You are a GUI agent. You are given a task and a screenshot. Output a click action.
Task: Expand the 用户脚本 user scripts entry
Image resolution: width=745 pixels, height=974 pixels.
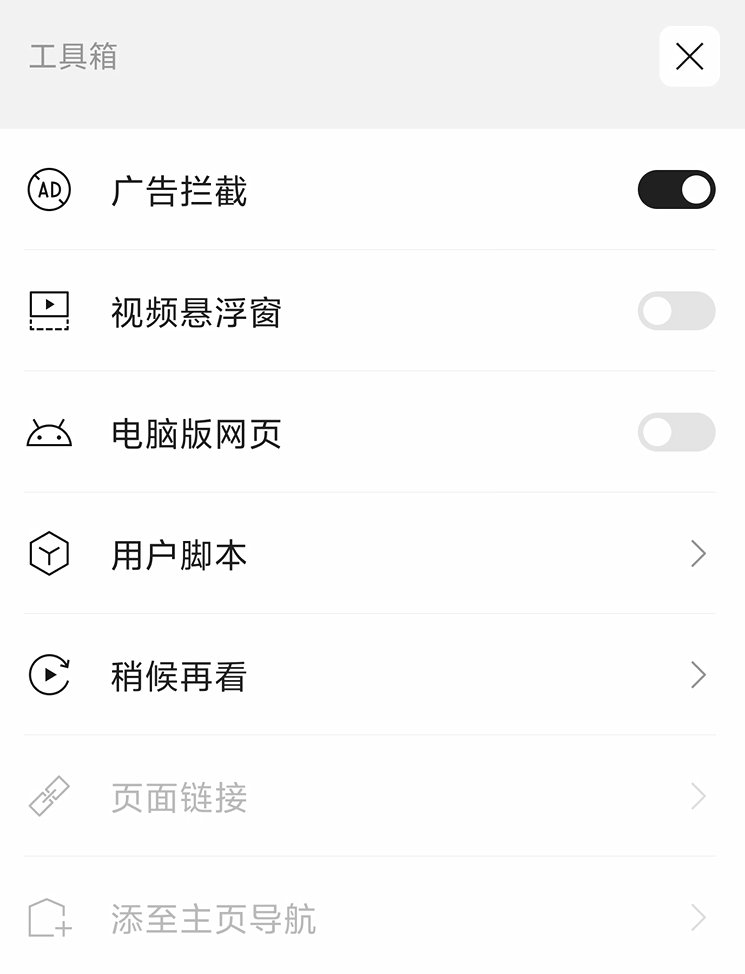[x=697, y=554]
